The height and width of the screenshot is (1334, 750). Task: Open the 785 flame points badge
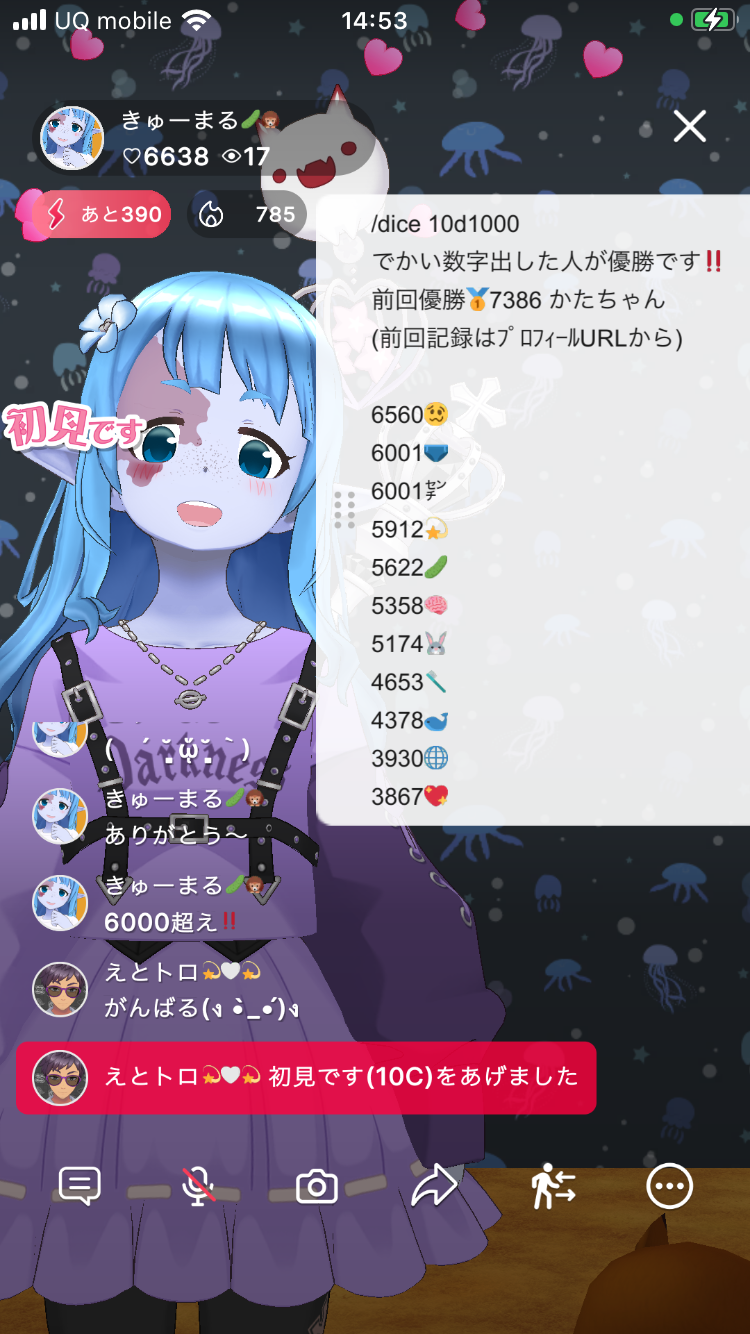coord(248,215)
